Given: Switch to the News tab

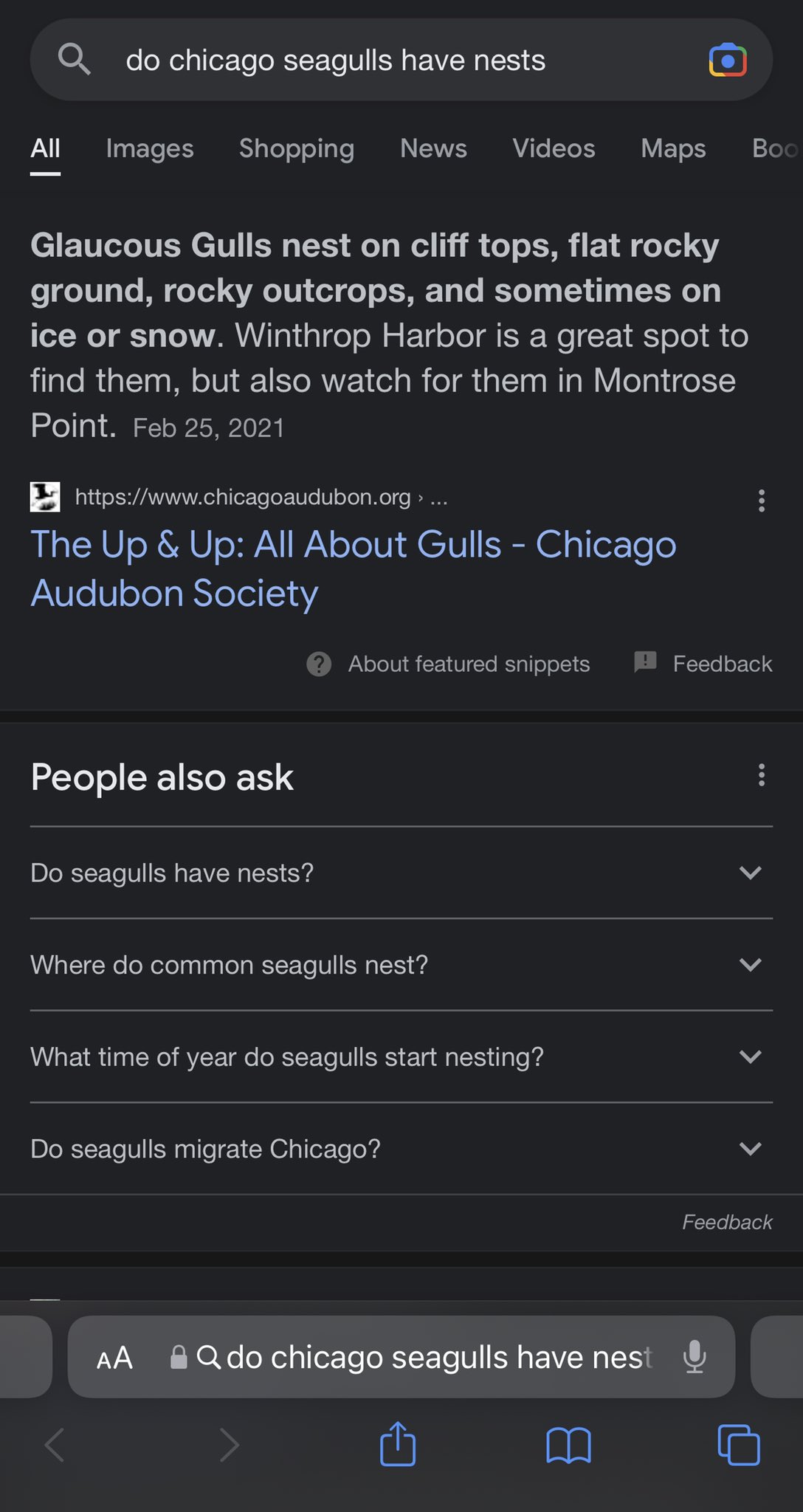Looking at the screenshot, I should point(433,148).
